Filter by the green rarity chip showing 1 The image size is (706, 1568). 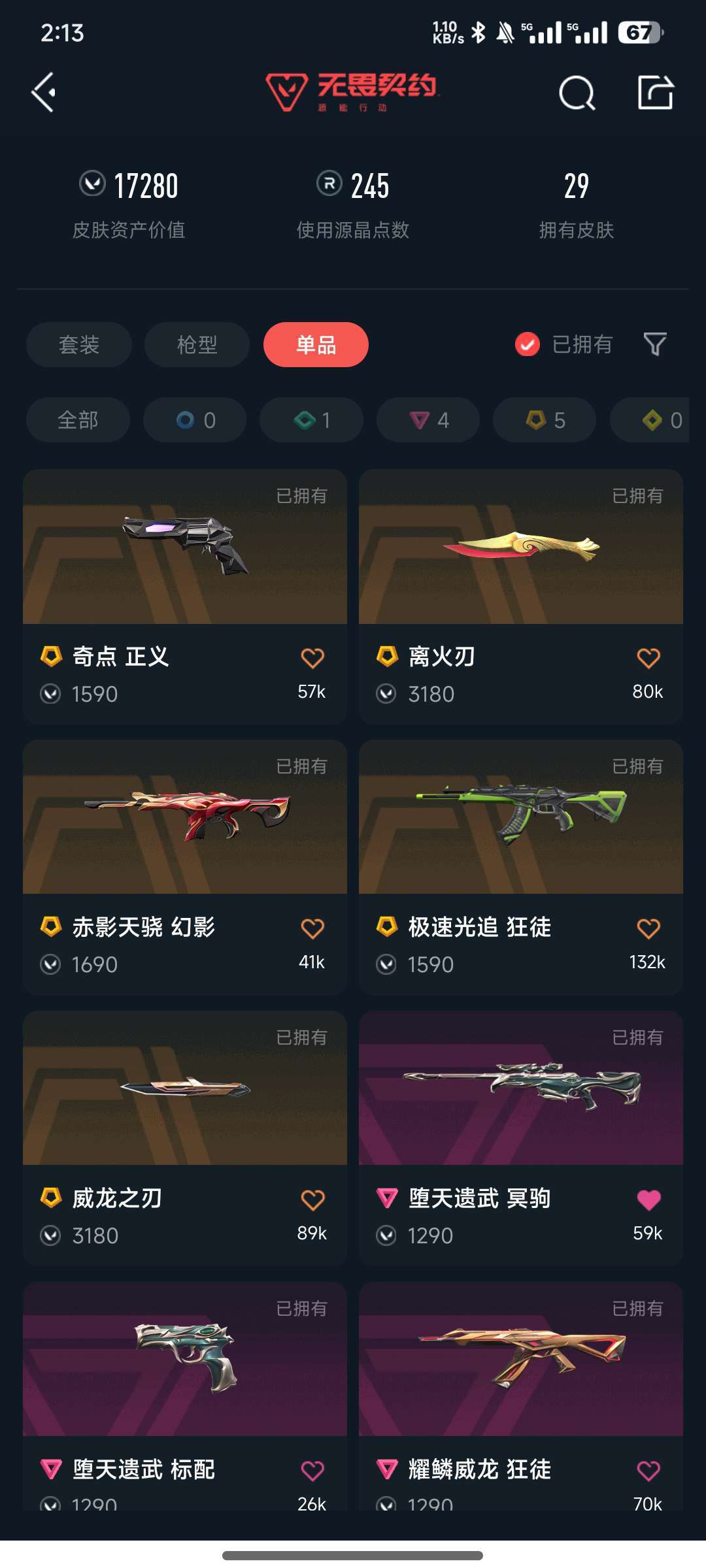pyautogui.click(x=311, y=420)
